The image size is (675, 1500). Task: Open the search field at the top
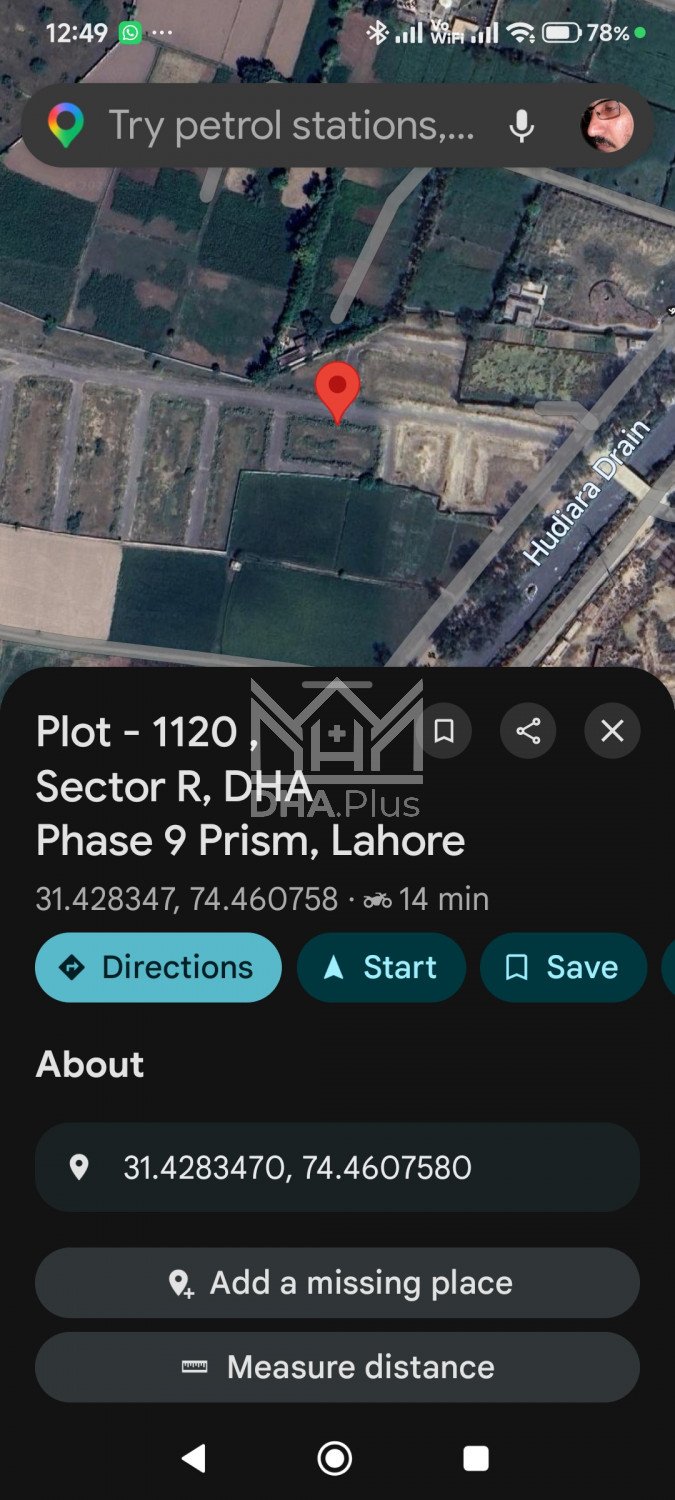tap(290, 127)
